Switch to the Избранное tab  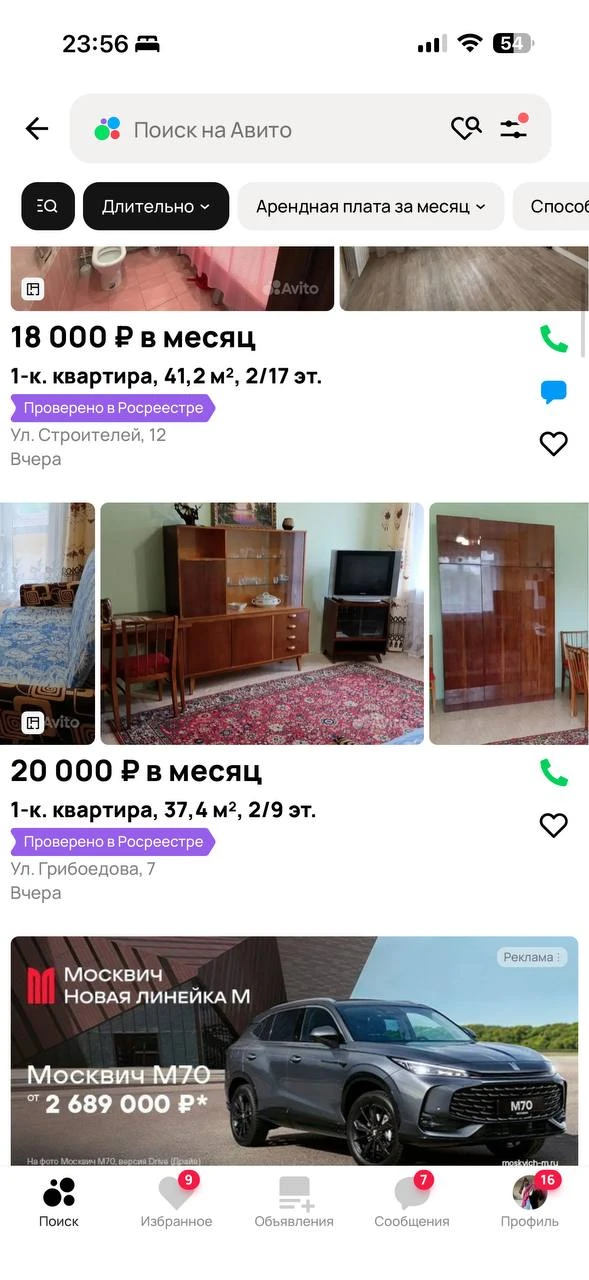[176, 1201]
